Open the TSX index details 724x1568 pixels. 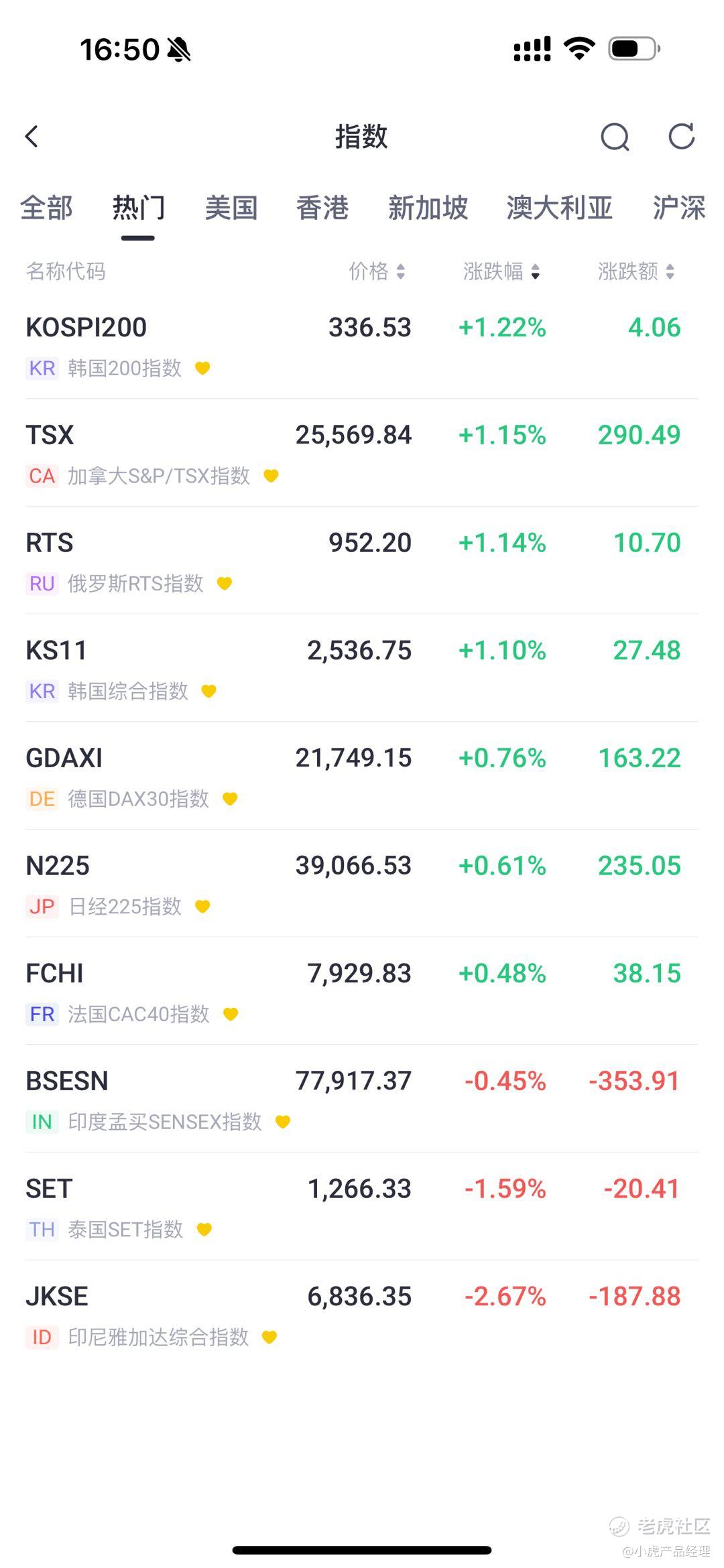(x=362, y=453)
